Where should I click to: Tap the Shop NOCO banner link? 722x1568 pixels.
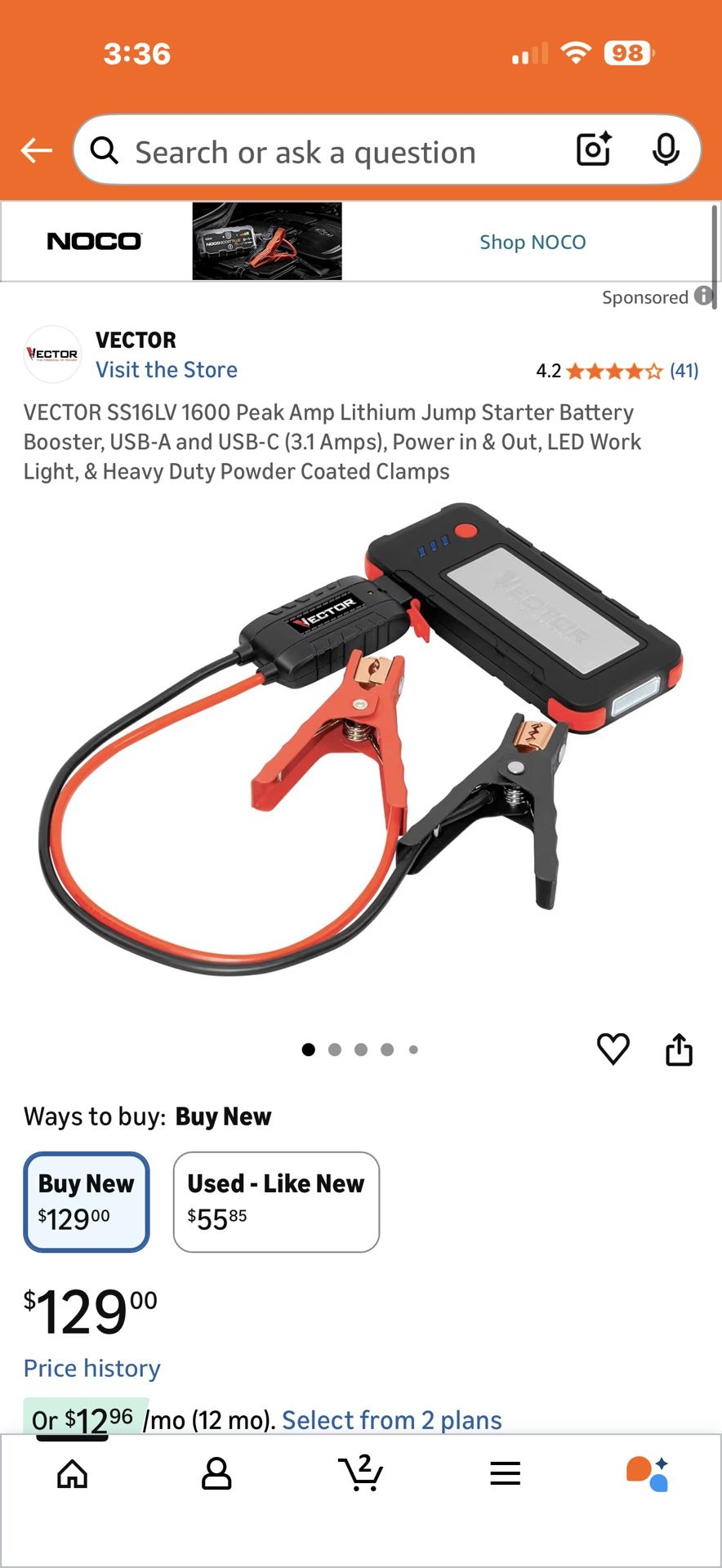point(532,241)
